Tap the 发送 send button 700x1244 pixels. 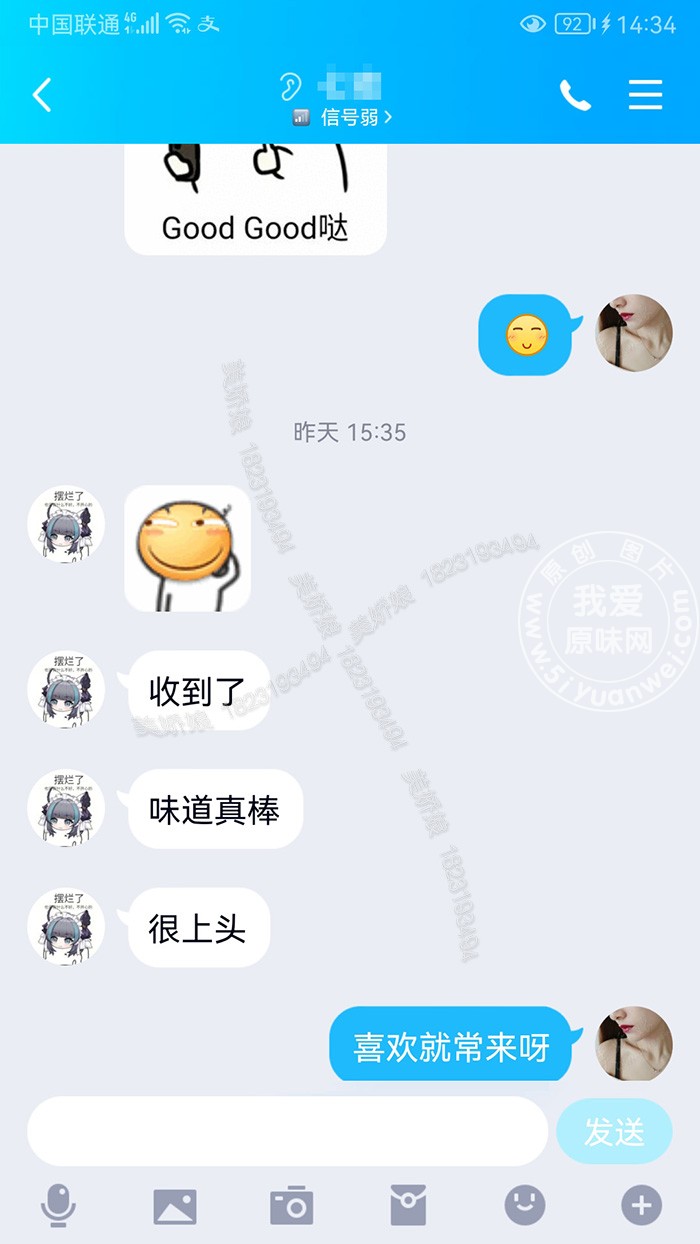click(x=614, y=1131)
